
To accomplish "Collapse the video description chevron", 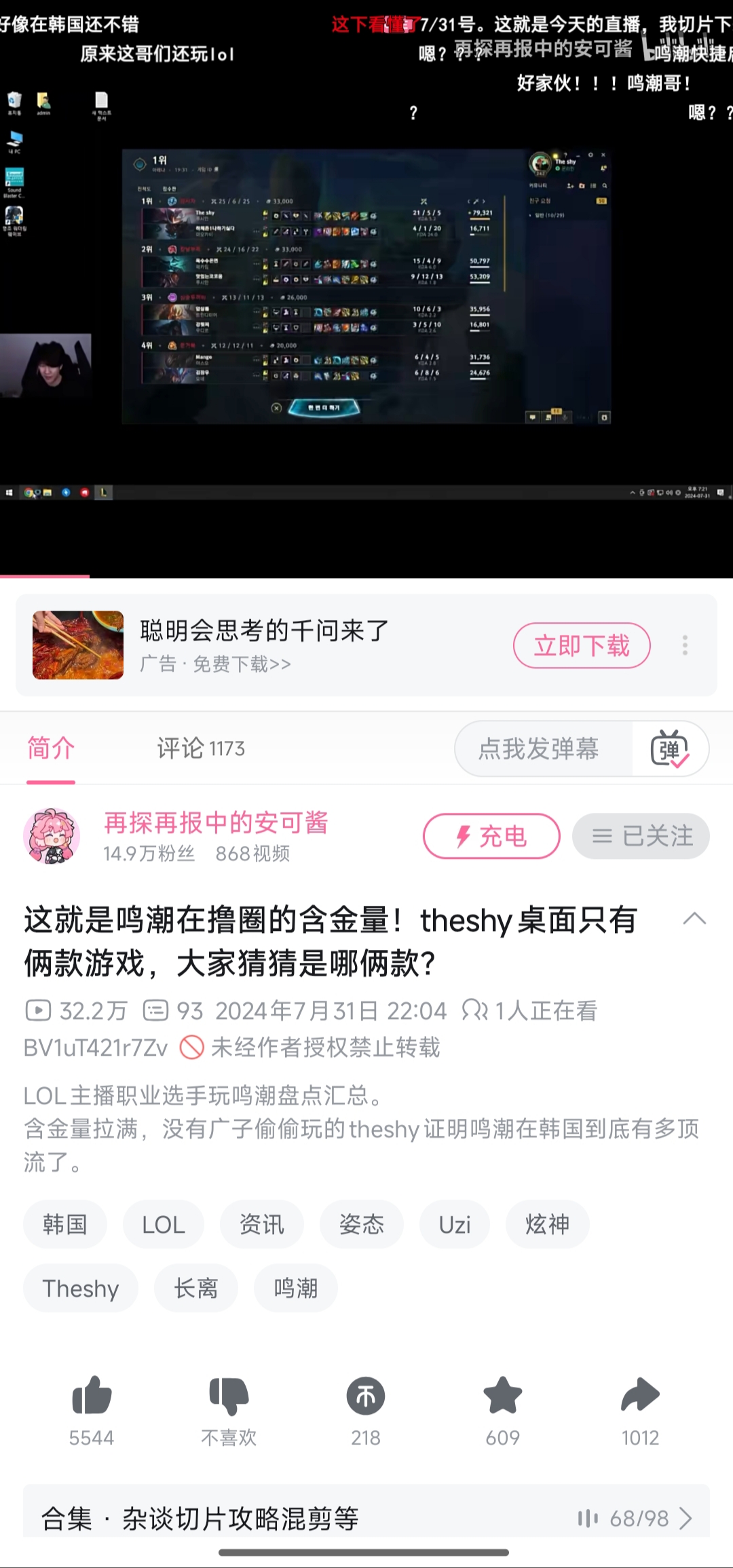I will [694, 919].
